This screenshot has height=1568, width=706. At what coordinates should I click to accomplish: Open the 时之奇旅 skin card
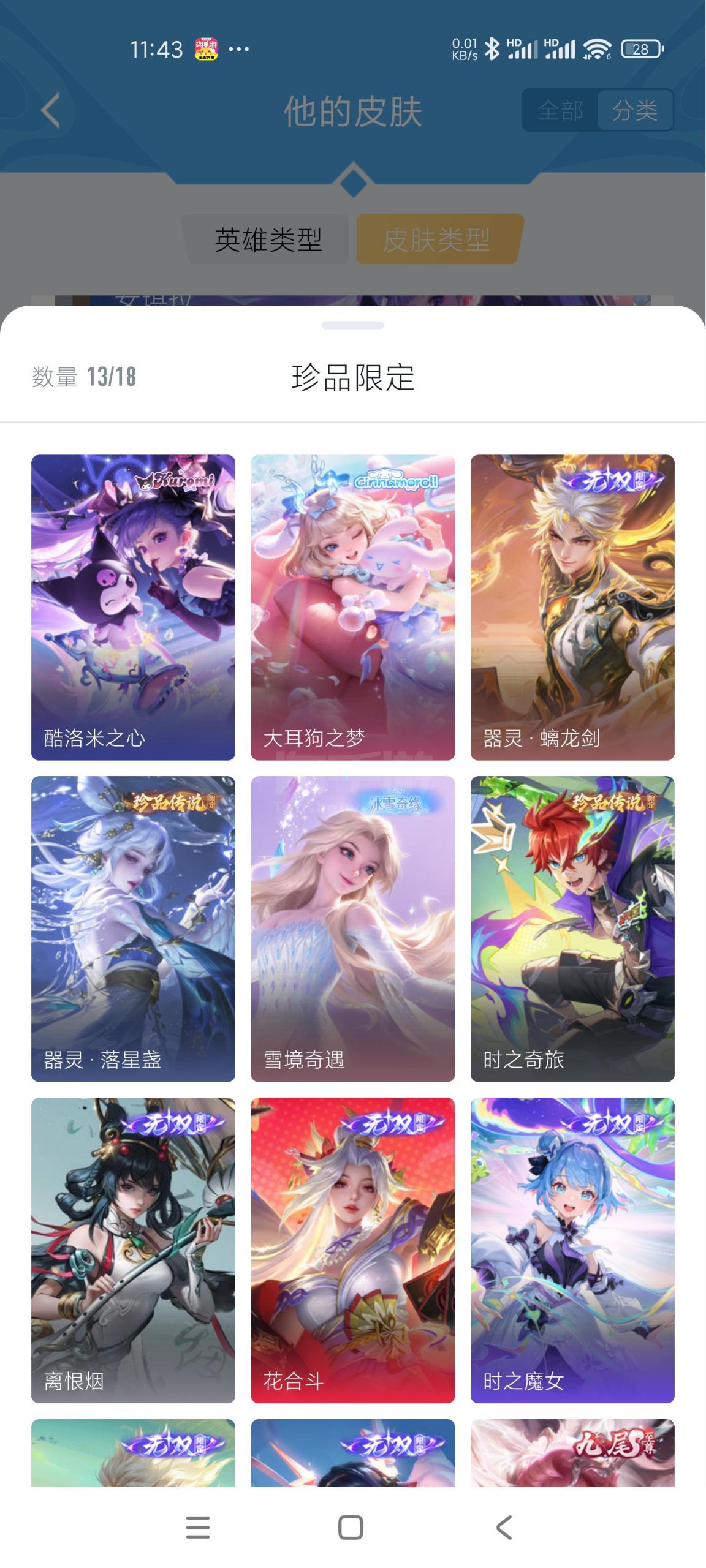coord(572,929)
